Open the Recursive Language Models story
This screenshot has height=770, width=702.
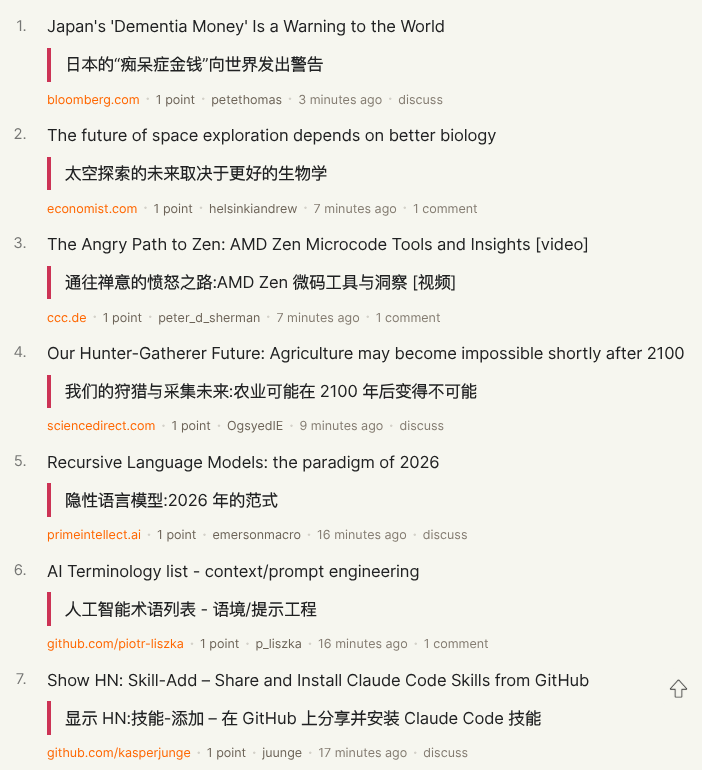pos(243,463)
